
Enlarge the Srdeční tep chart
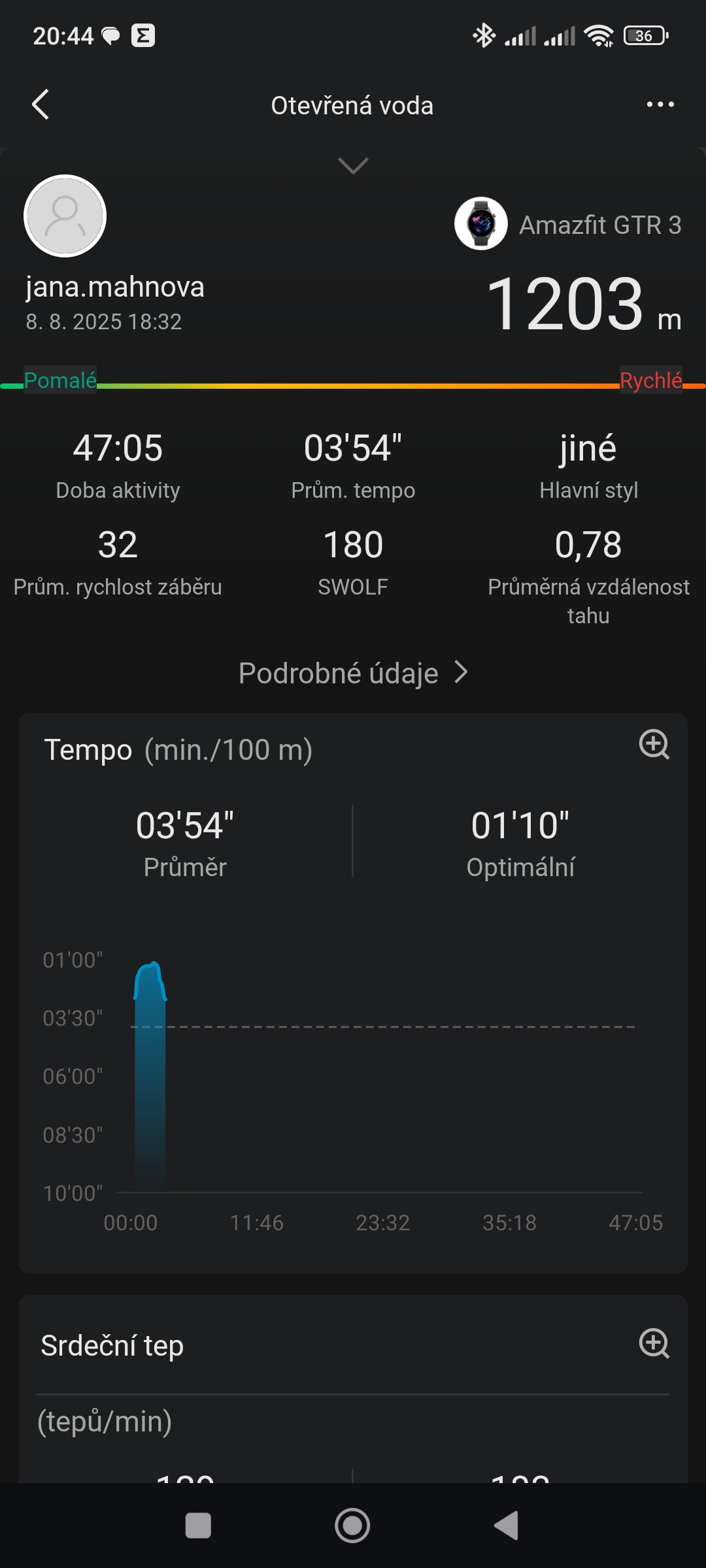[654, 1343]
